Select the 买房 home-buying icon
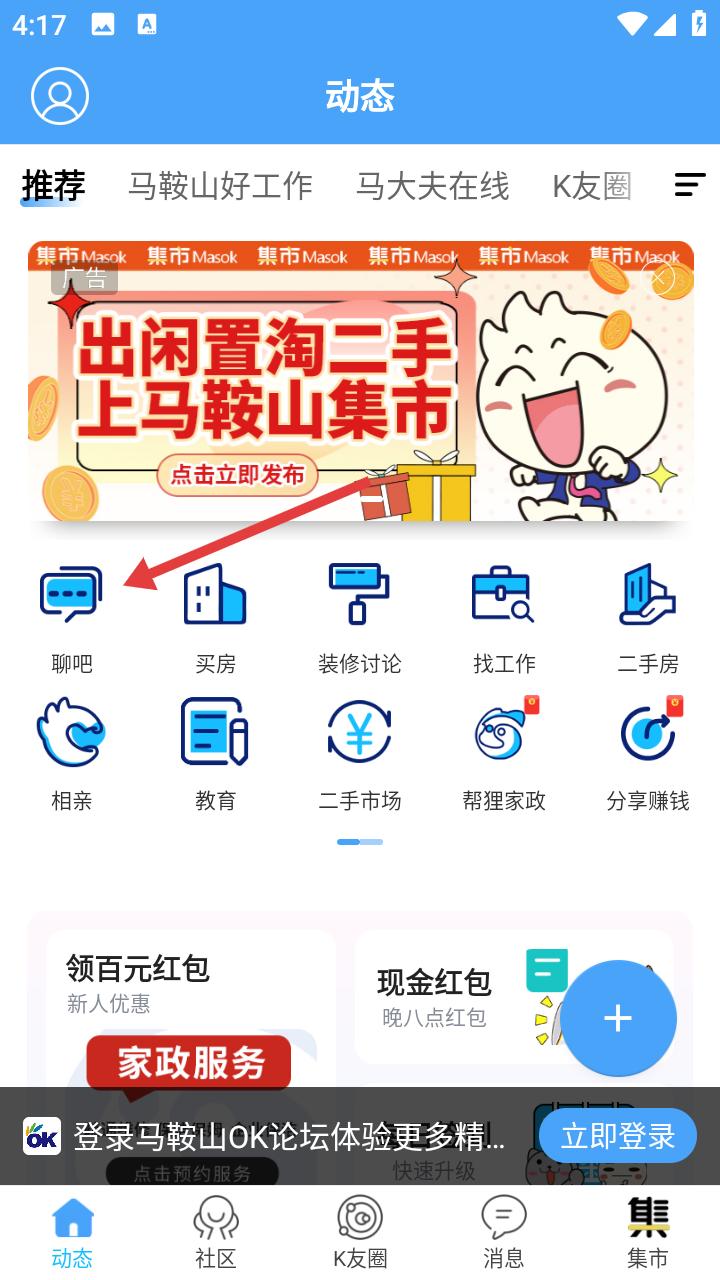 215,593
